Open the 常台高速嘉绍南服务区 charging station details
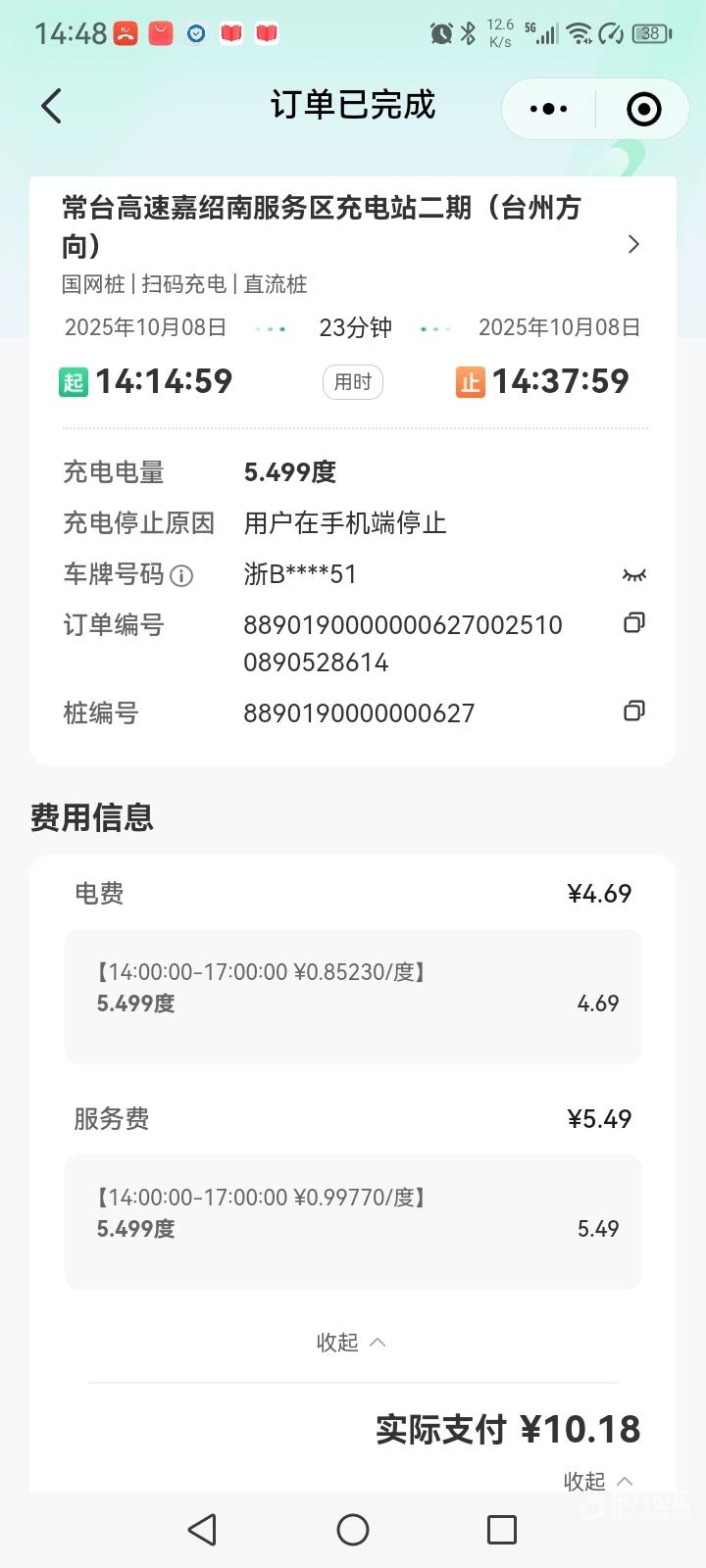The image size is (706, 1568). [633, 244]
